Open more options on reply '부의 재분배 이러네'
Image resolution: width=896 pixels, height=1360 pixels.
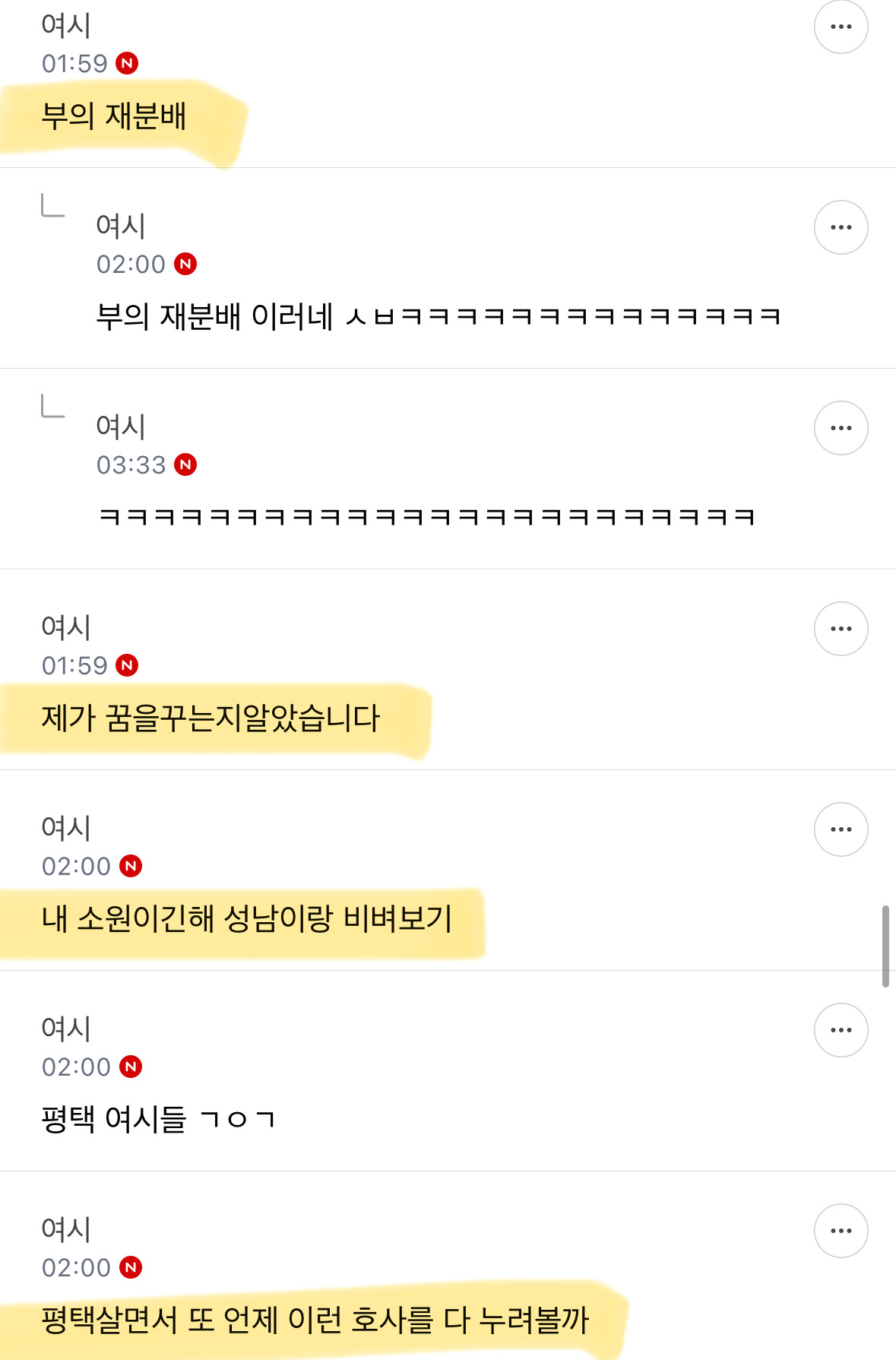[x=841, y=227]
